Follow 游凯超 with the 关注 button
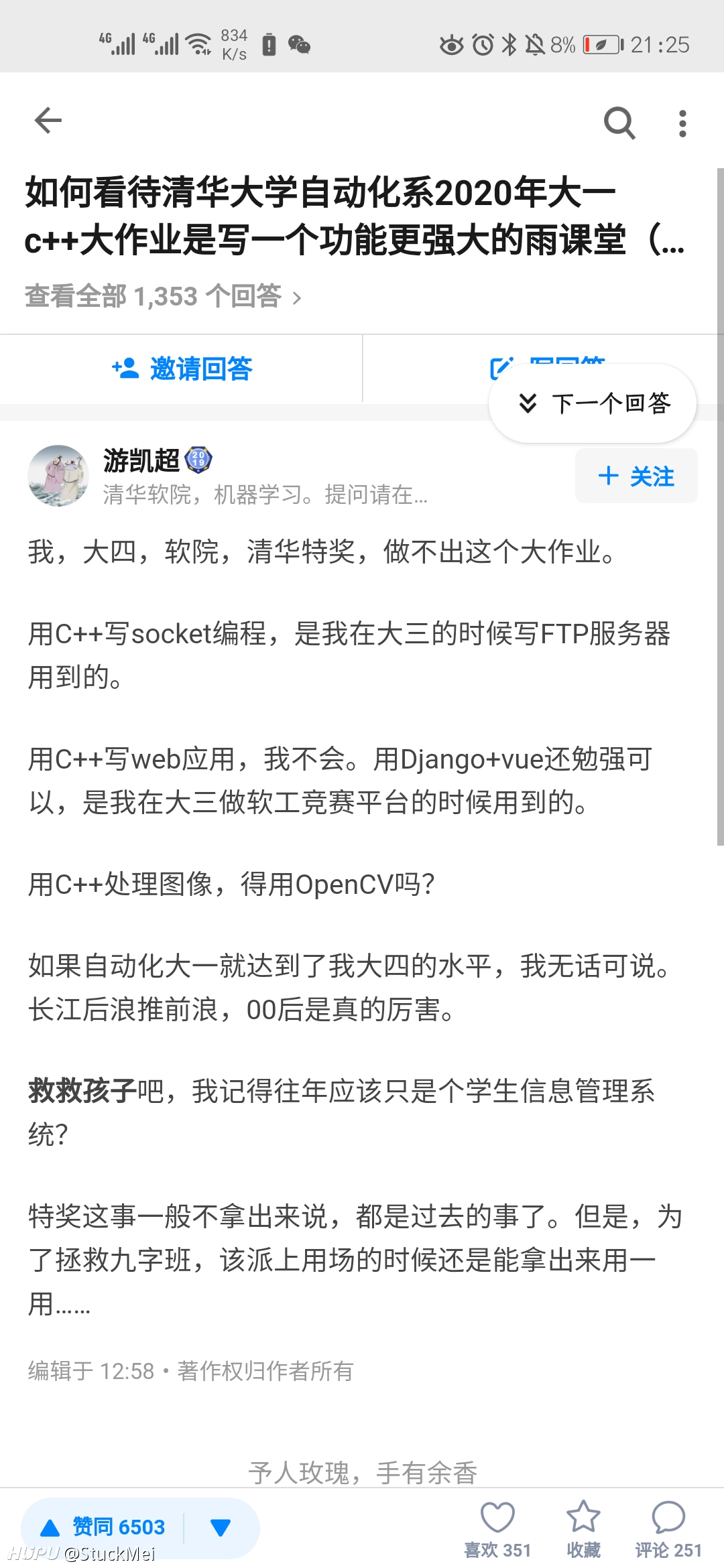724x1568 pixels. [x=636, y=476]
